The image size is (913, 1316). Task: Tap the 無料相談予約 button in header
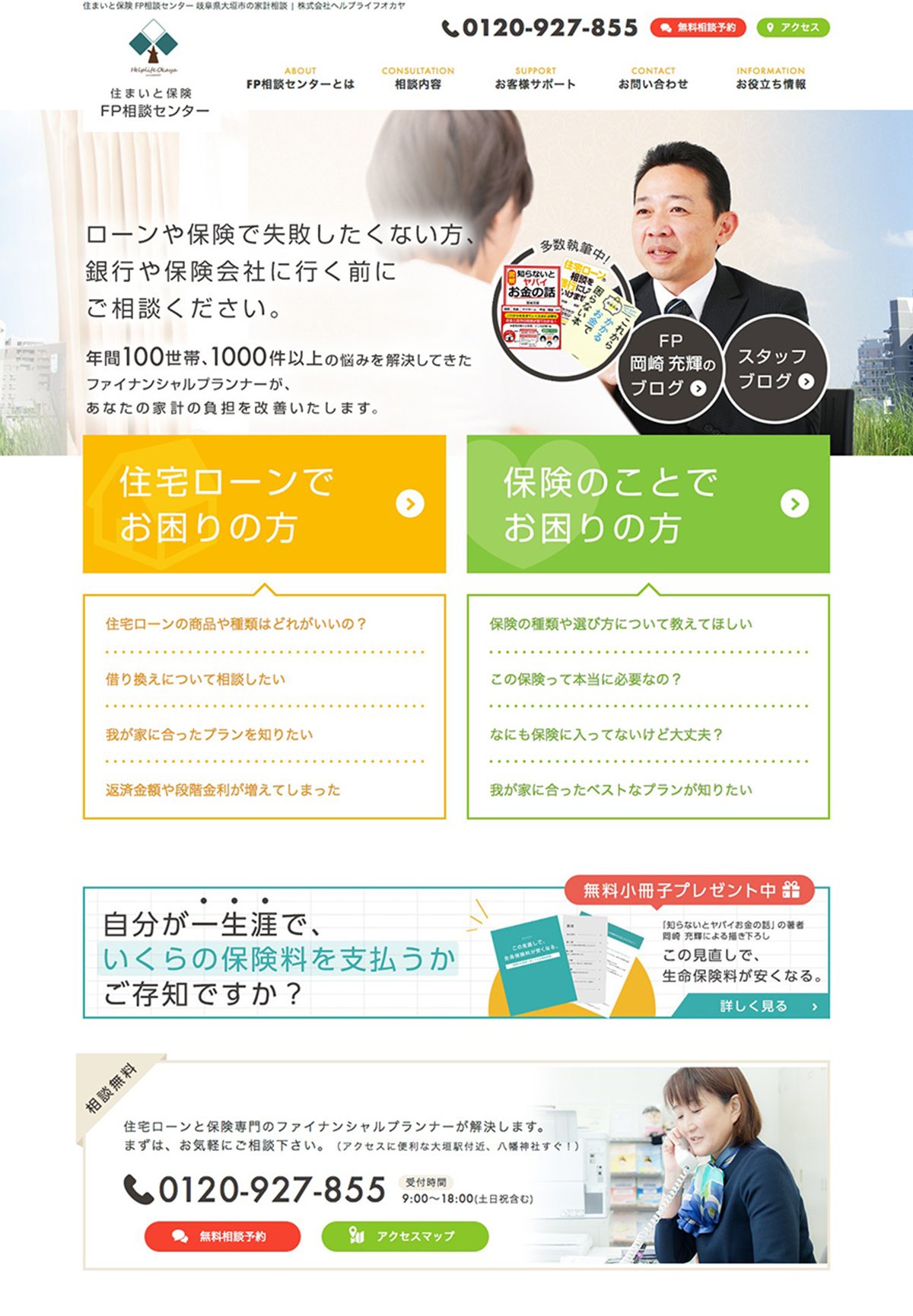click(x=698, y=28)
